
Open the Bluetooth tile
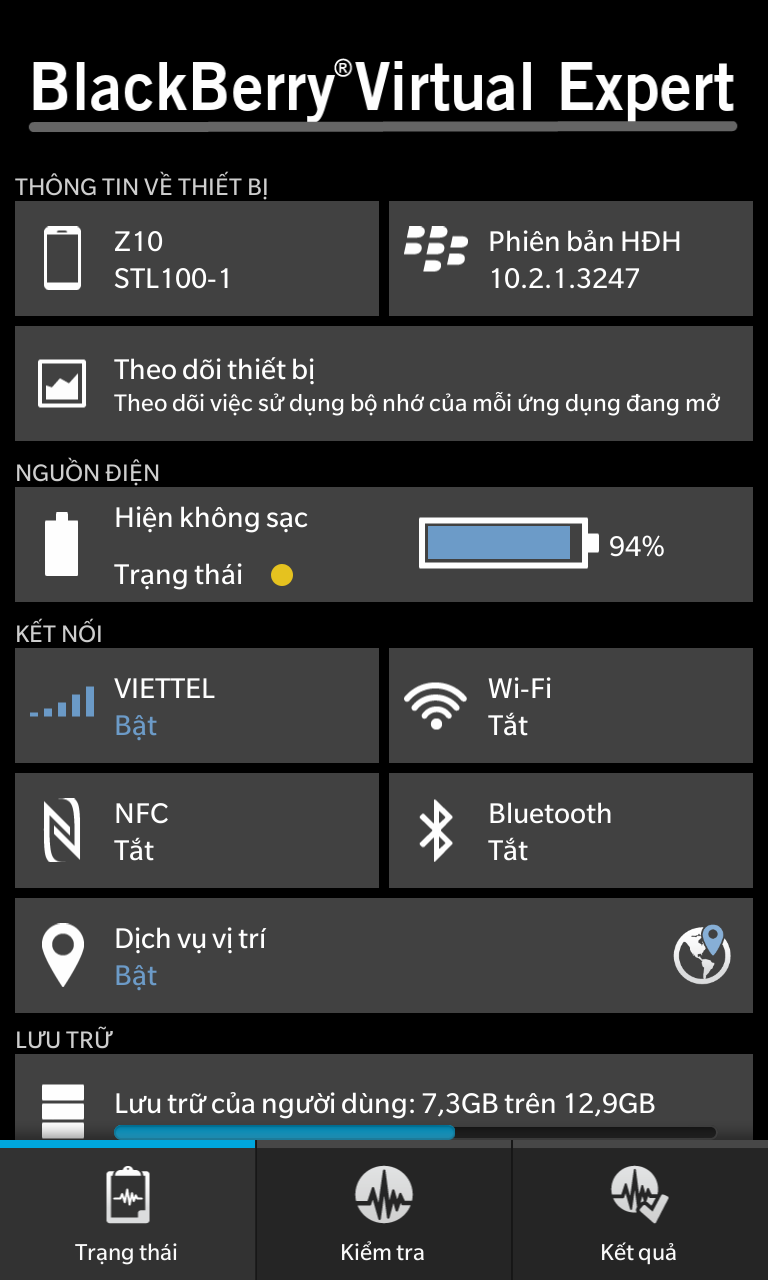click(571, 831)
